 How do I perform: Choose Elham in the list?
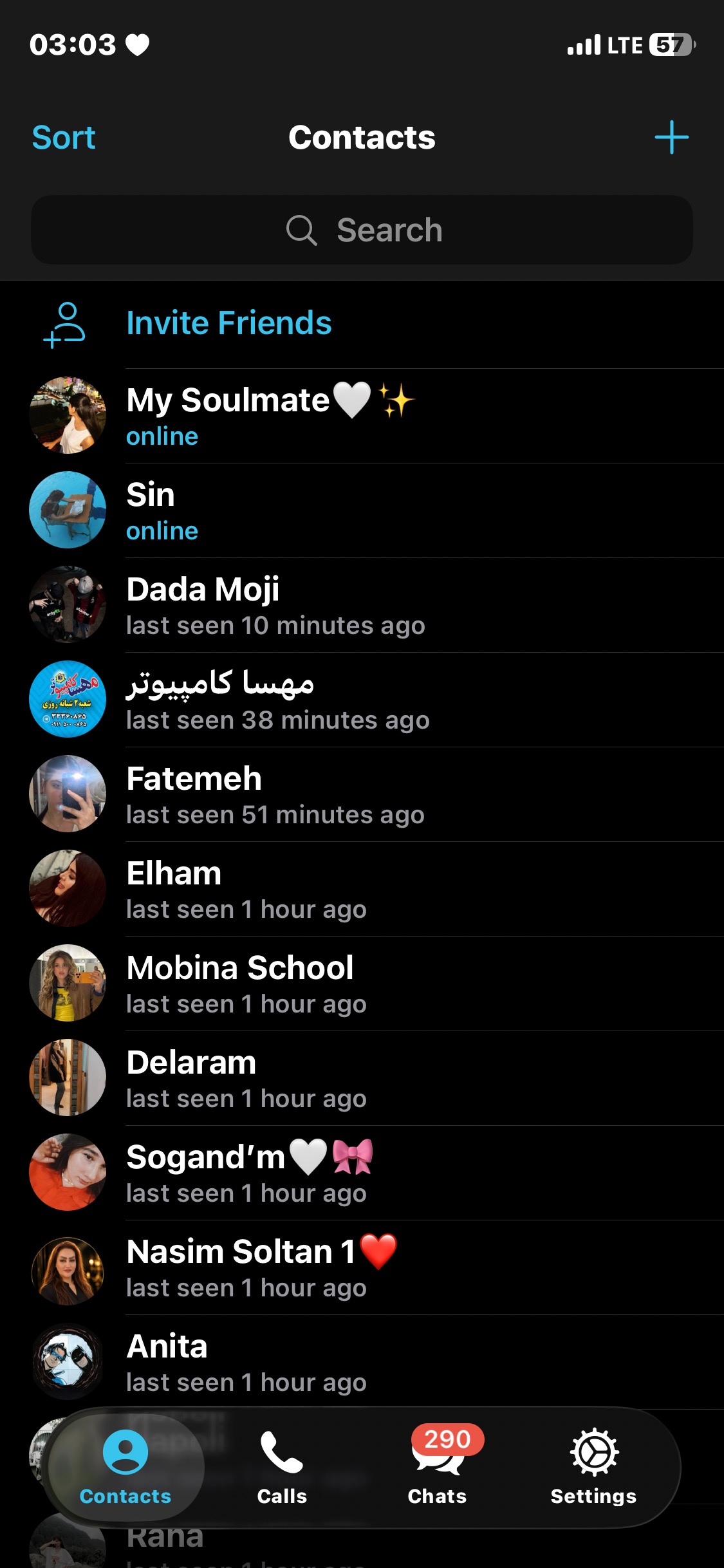click(362, 889)
